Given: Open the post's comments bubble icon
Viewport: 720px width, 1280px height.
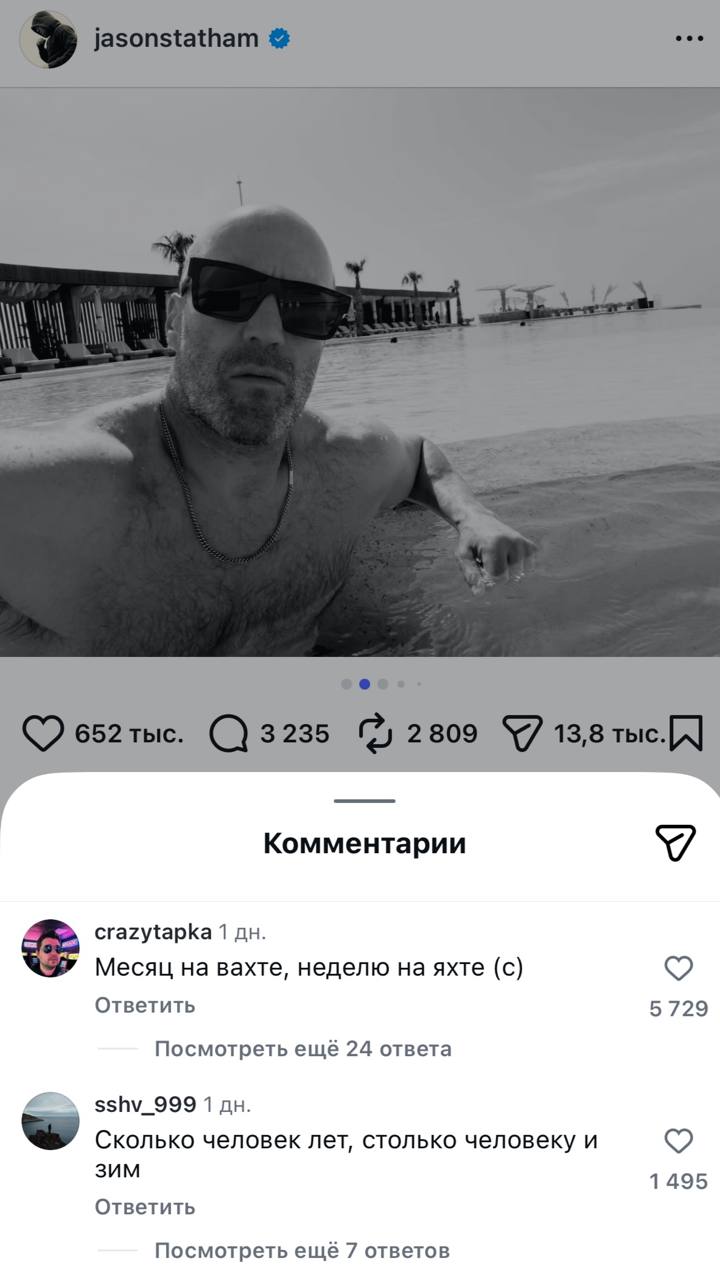Looking at the screenshot, I should (x=229, y=734).
